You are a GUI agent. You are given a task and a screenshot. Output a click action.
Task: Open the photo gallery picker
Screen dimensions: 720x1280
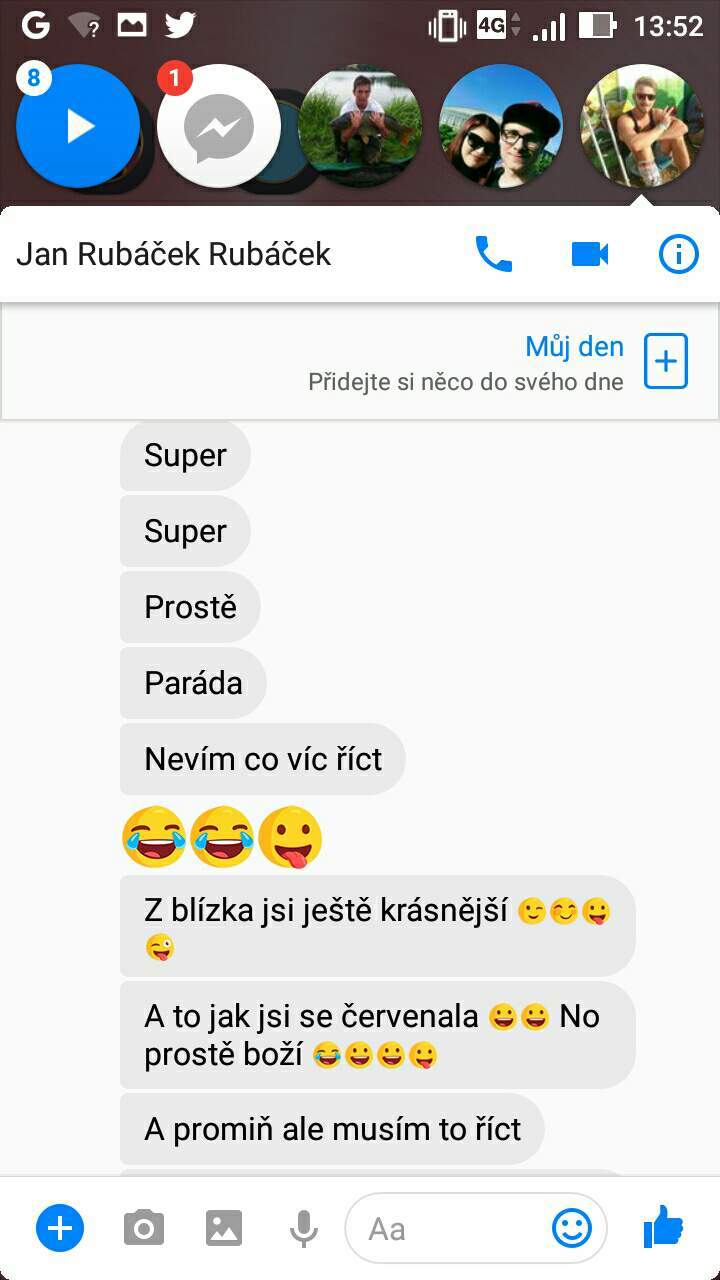tap(224, 1228)
